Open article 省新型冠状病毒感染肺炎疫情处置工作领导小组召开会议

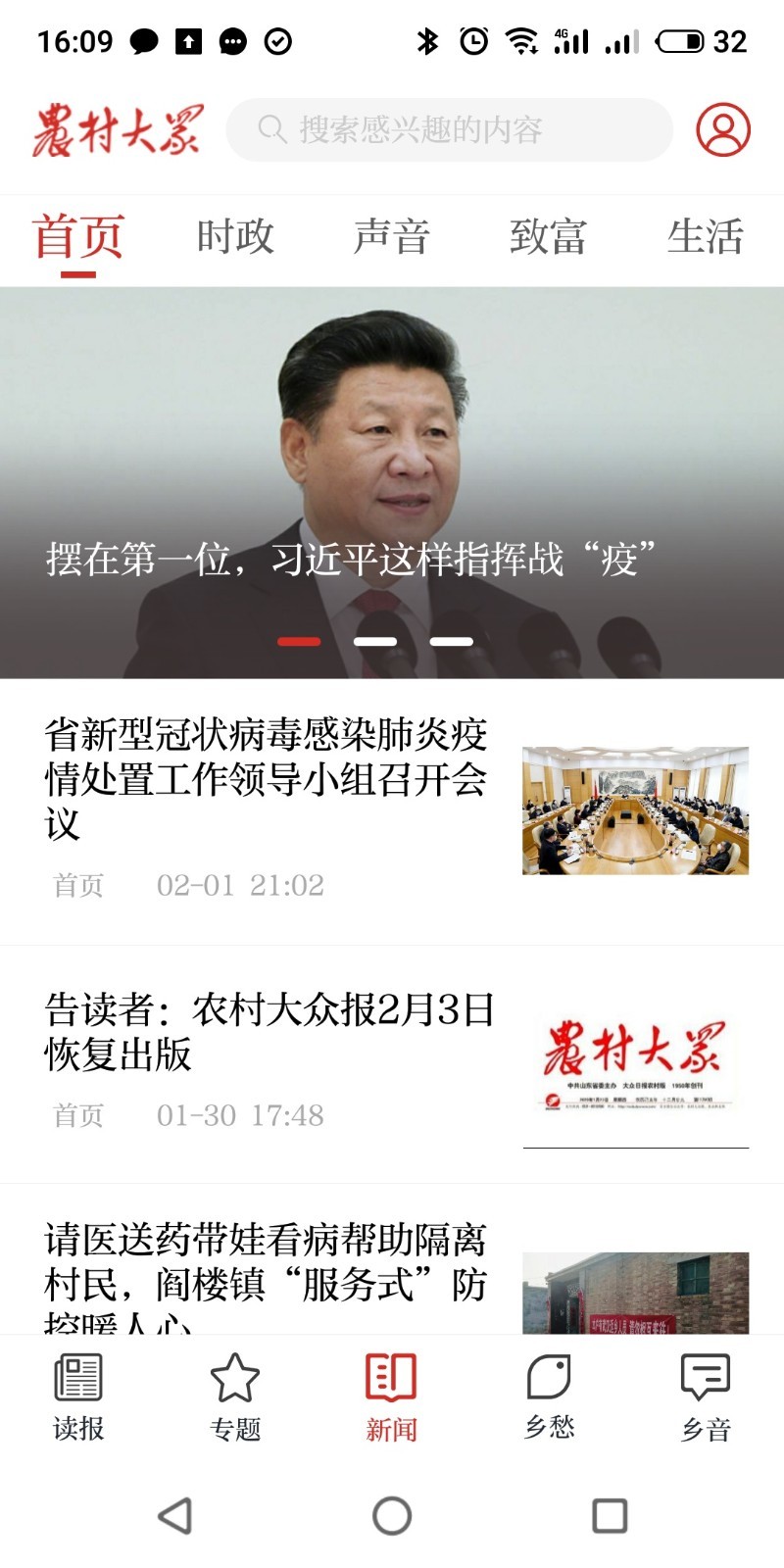[x=267, y=779]
